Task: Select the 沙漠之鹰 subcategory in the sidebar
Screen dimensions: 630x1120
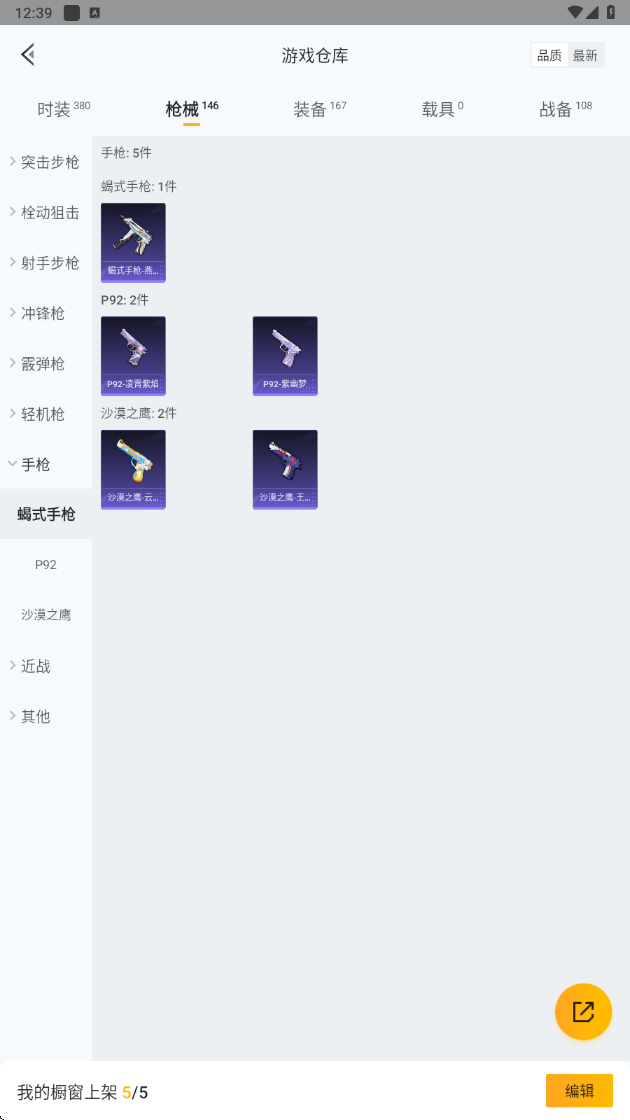Action: (46, 614)
